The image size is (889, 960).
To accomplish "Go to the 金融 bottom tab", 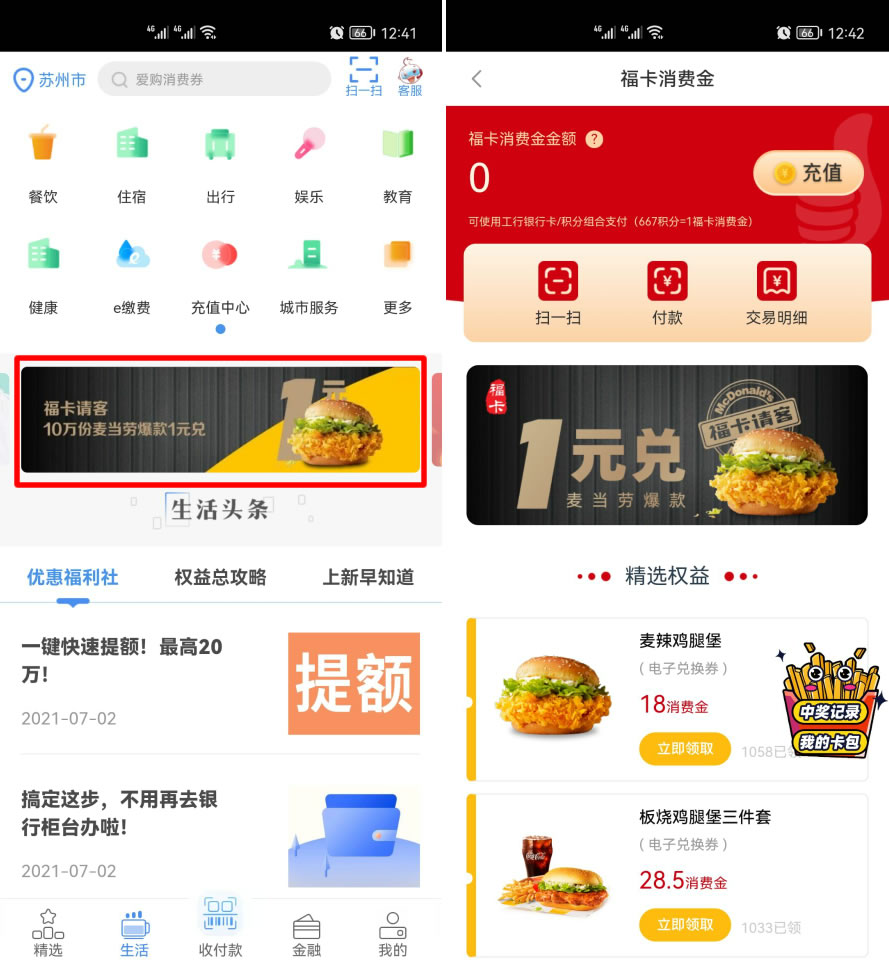I will 306,934.
